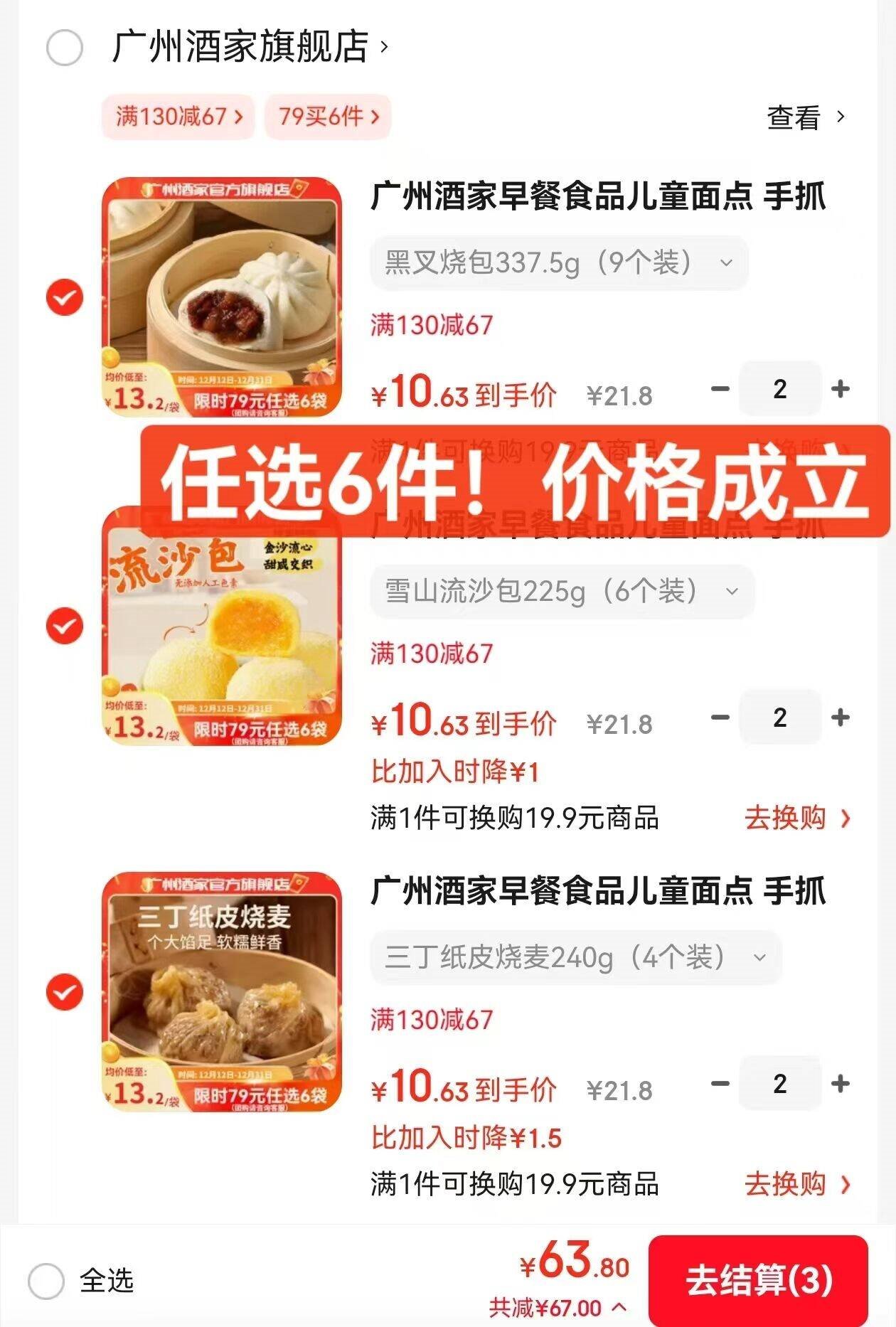Reduce quantity of 三丁纸皮烧麦
Screen dimensions: 896x1327
720,1084
